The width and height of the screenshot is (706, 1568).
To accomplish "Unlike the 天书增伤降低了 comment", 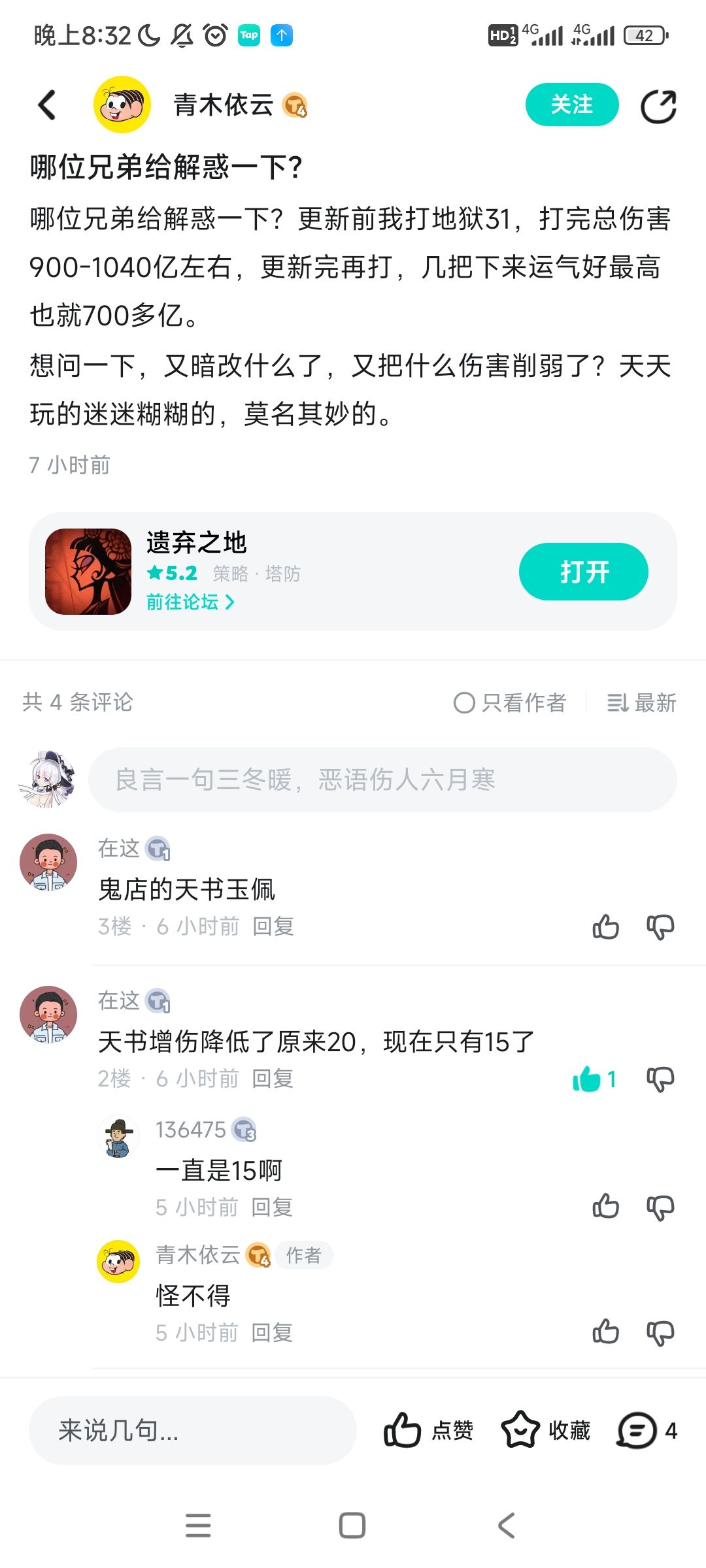I will [594, 1079].
